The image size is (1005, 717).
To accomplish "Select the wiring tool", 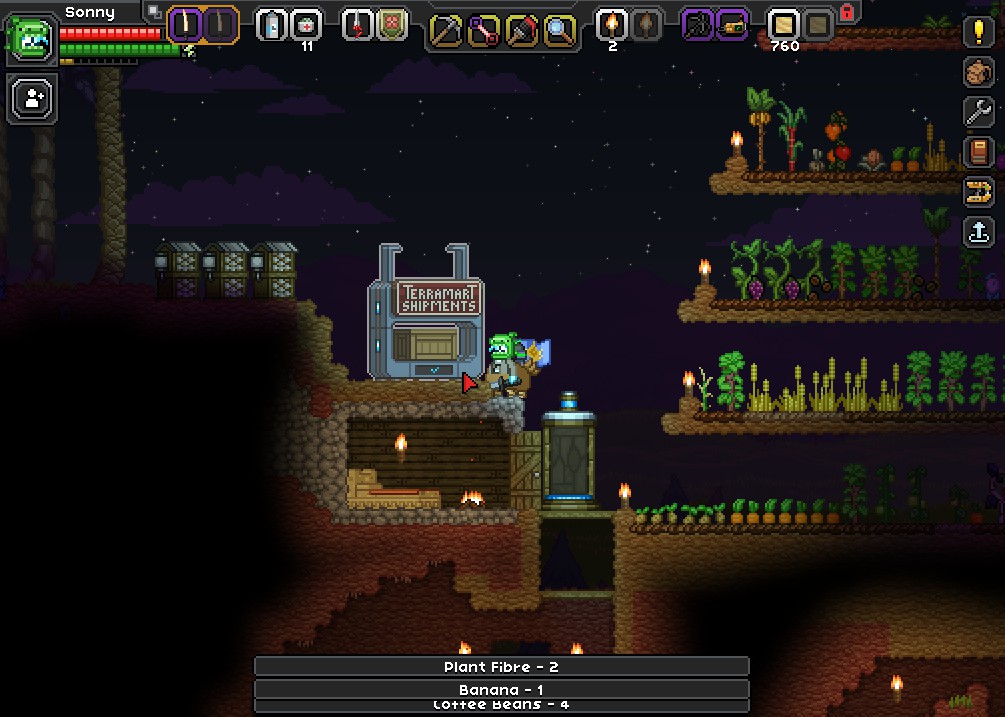I will (484, 30).
